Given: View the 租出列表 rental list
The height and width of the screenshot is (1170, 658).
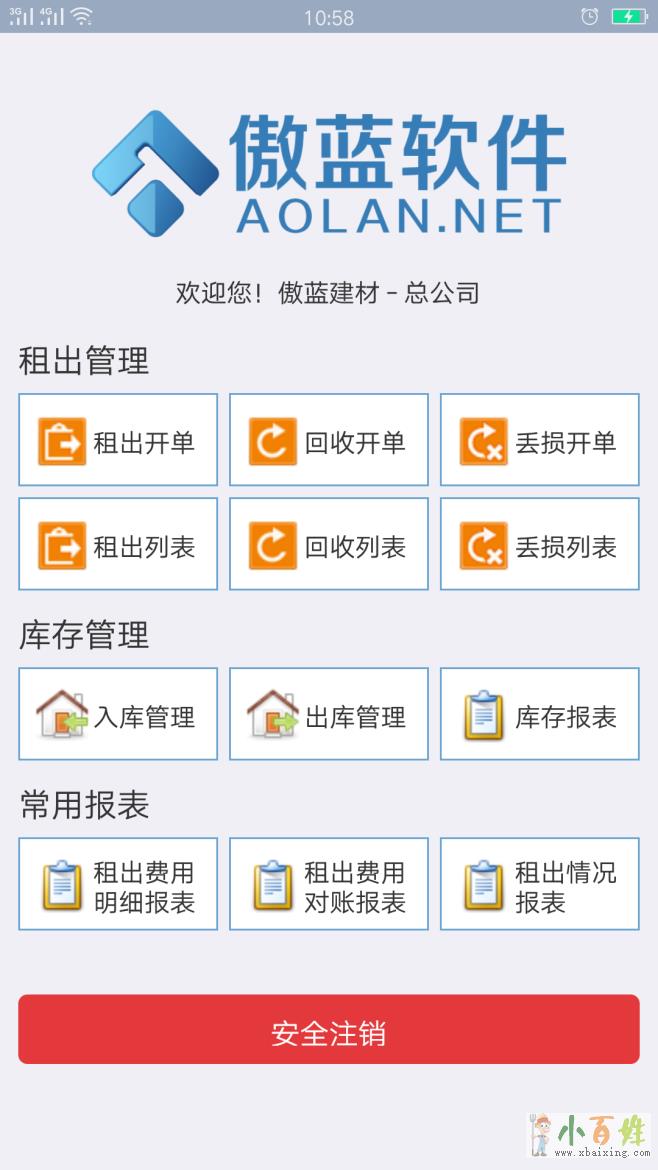Looking at the screenshot, I should 118,545.
